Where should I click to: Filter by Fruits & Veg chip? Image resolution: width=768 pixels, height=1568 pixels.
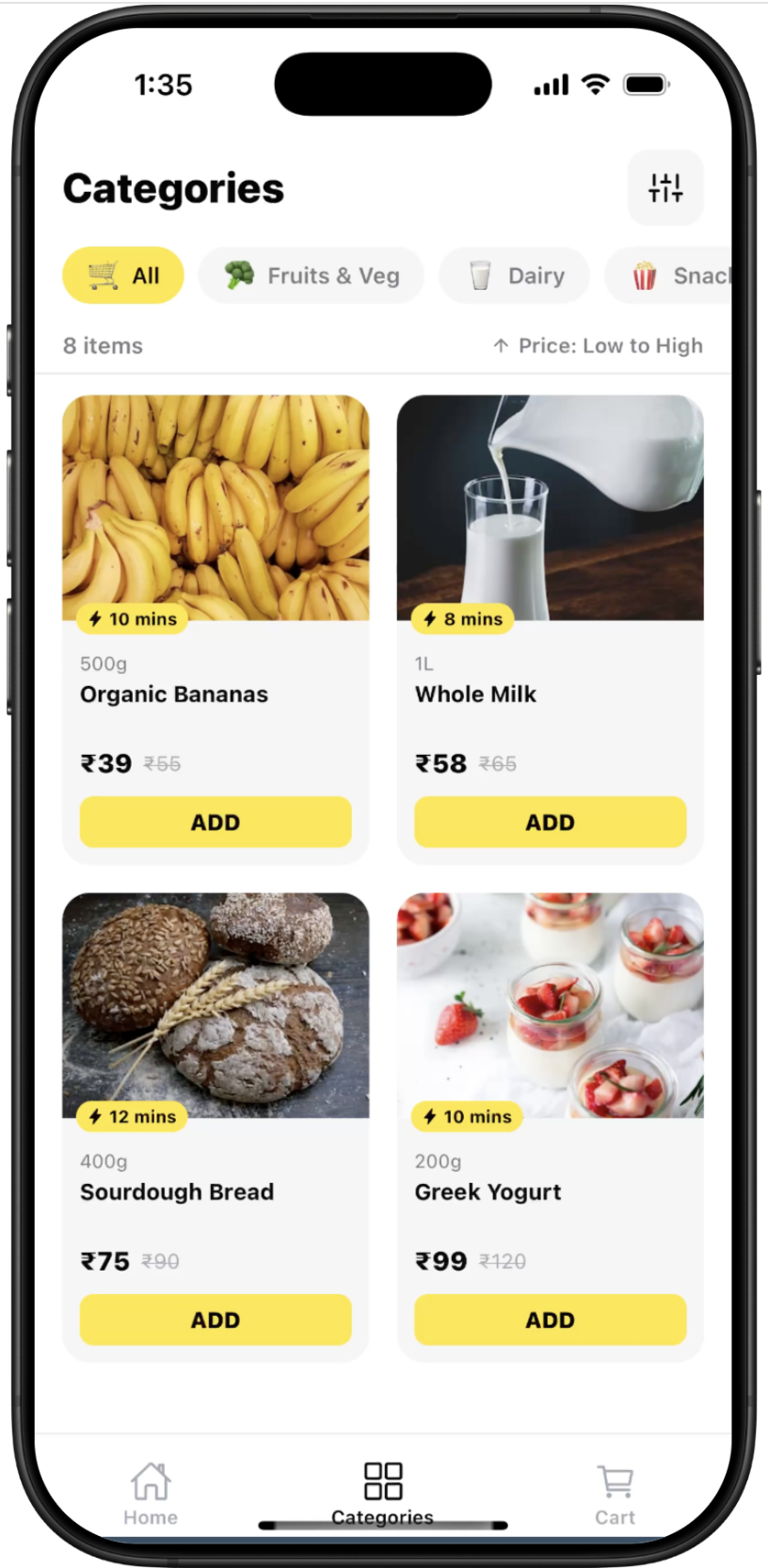point(312,276)
